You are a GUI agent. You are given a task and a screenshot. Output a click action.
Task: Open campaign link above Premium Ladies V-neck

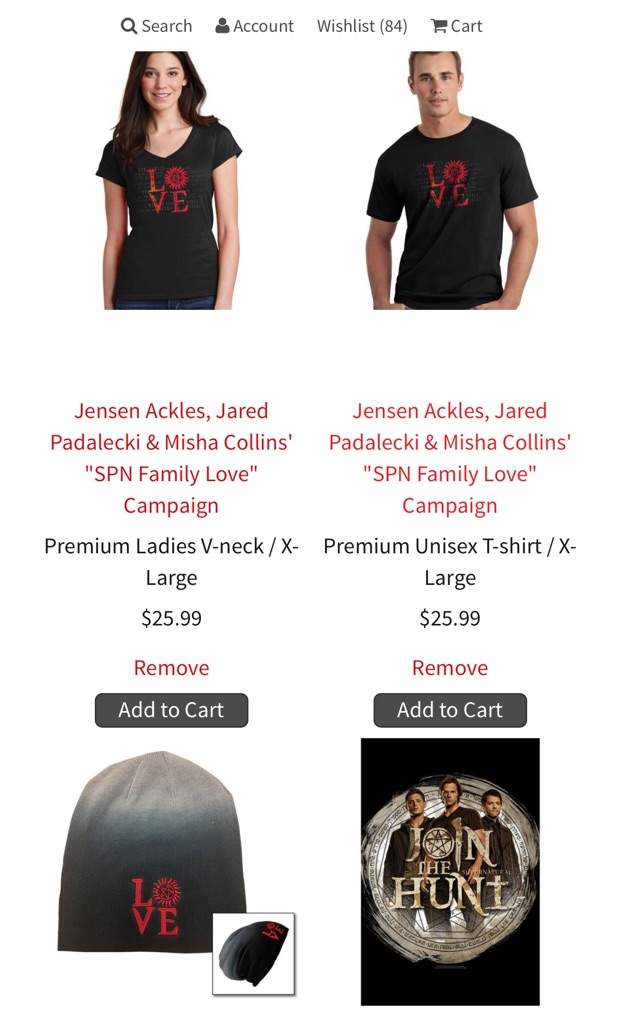[171, 457]
